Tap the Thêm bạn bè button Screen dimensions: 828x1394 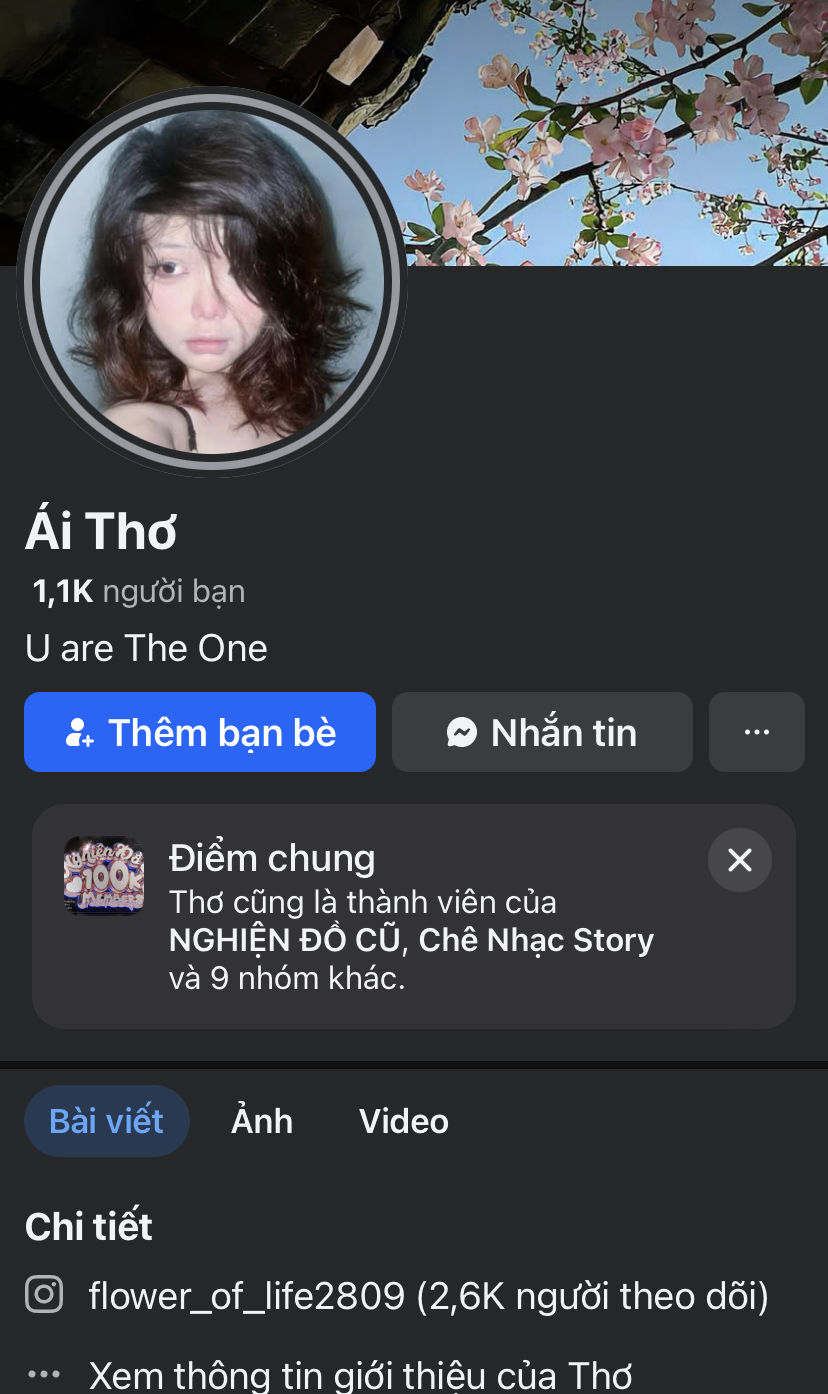(x=200, y=732)
